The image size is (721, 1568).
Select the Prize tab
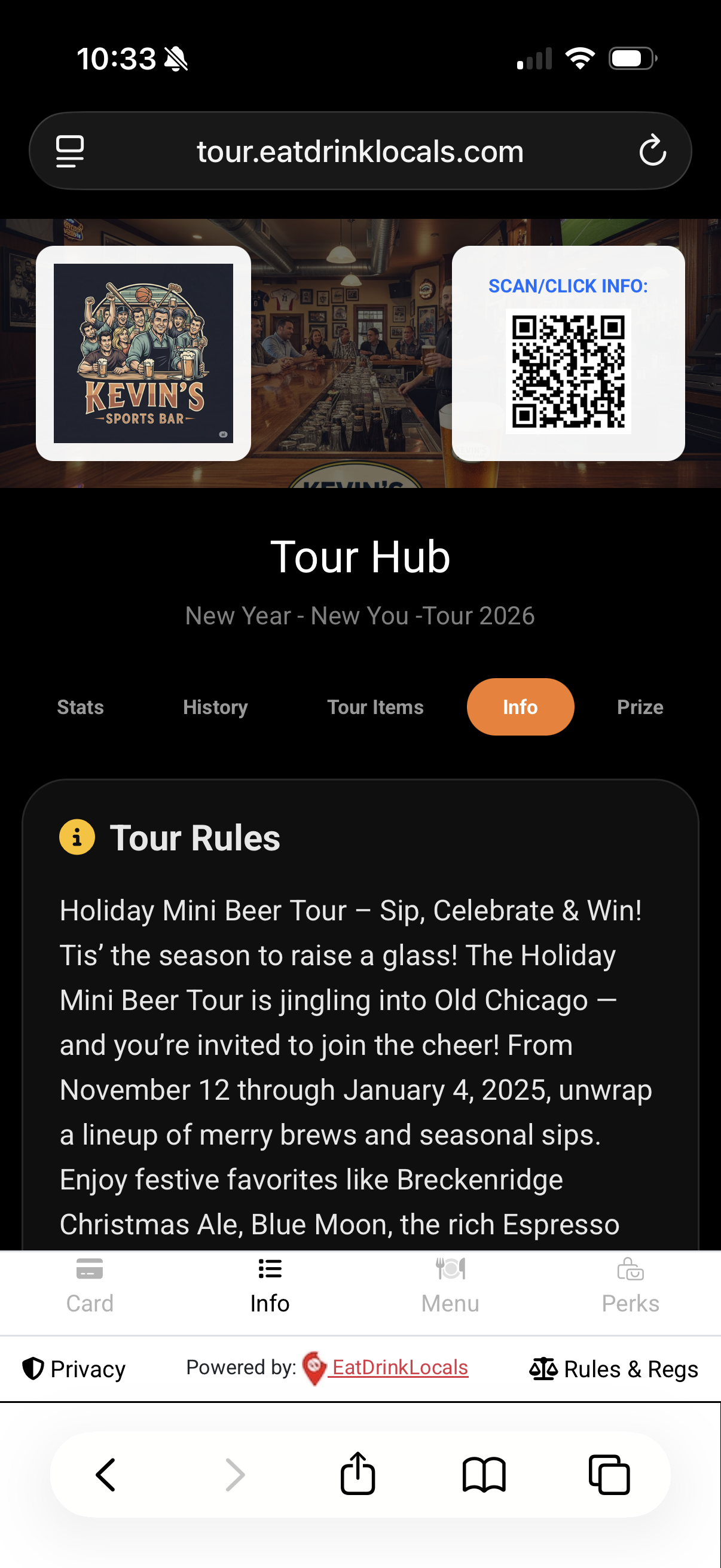(x=640, y=707)
